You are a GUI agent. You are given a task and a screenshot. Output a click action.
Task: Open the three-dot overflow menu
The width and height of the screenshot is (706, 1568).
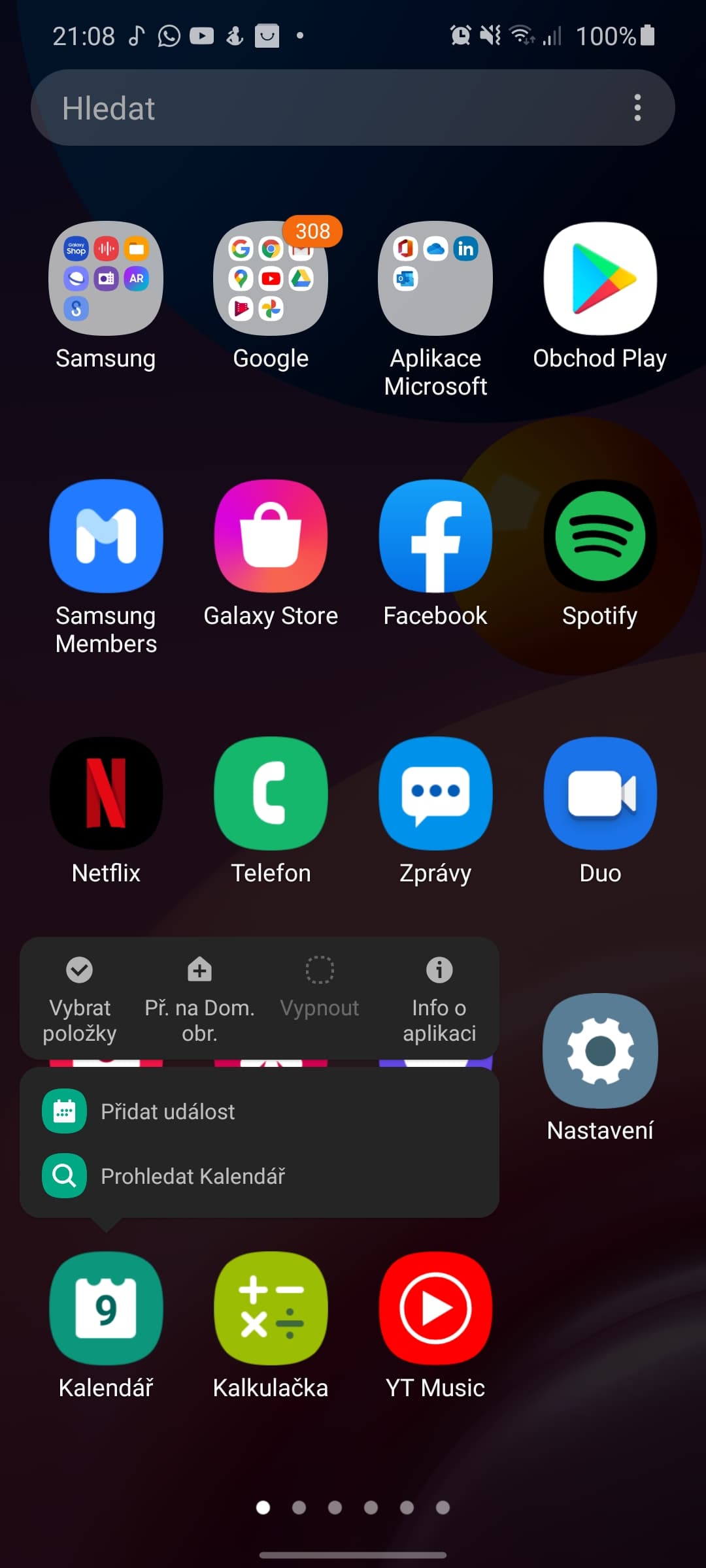(x=637, y=108)
